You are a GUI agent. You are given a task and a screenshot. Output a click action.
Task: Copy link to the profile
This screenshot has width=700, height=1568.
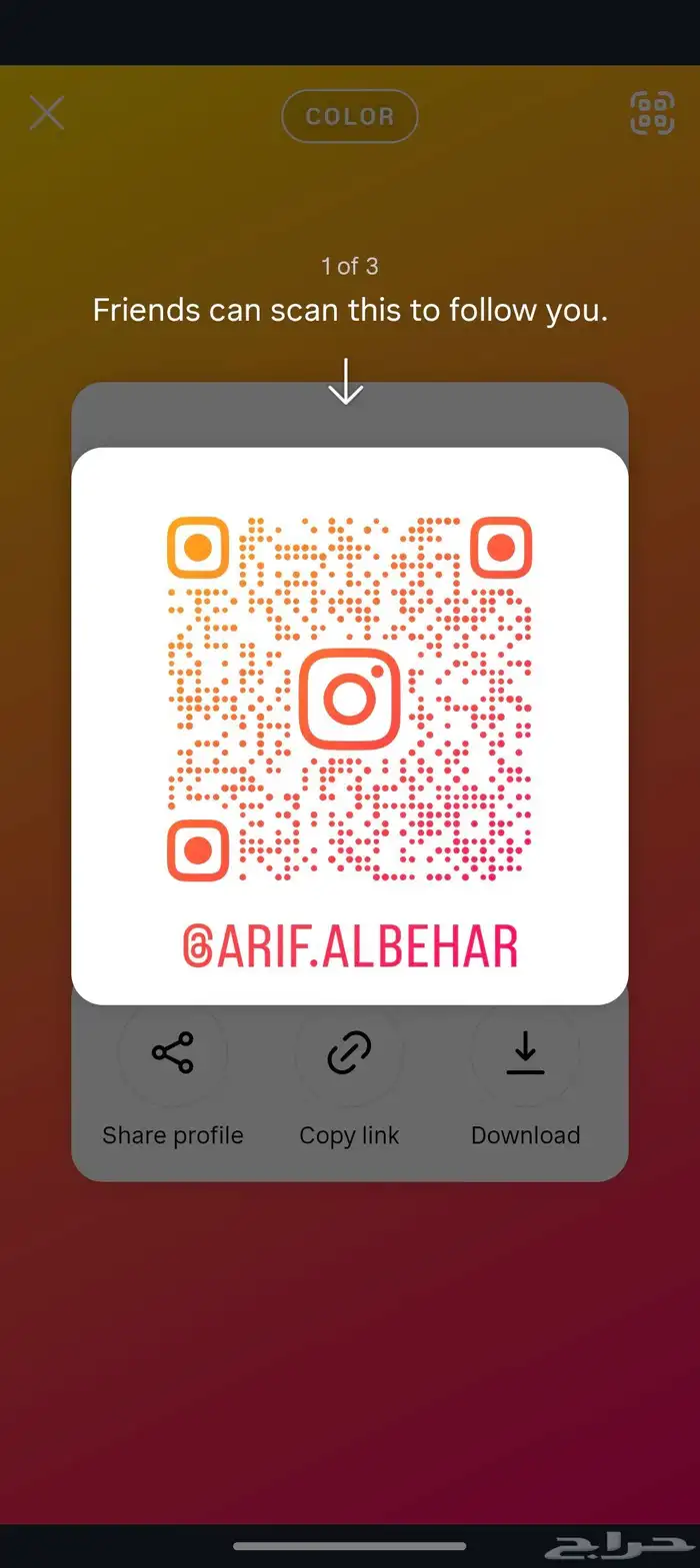pyautogui.click(x=349, y=1053)
